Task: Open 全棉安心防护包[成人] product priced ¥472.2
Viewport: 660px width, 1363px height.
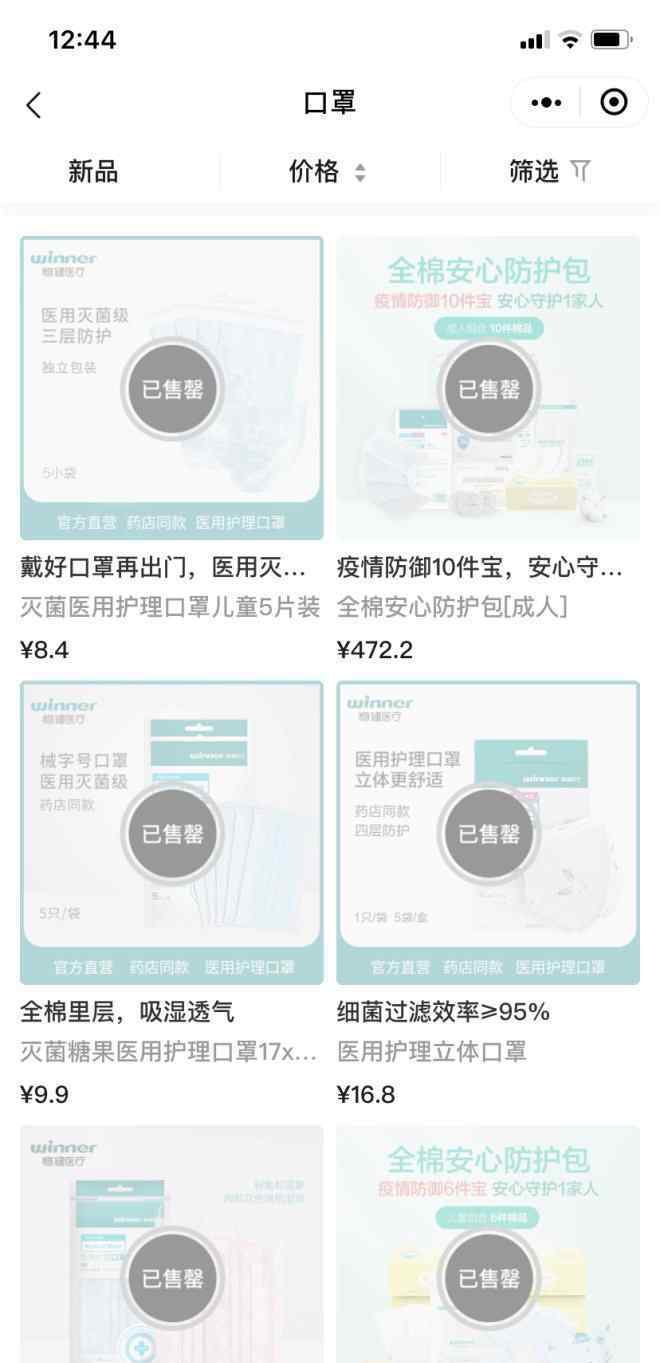Action: (488, 388)
